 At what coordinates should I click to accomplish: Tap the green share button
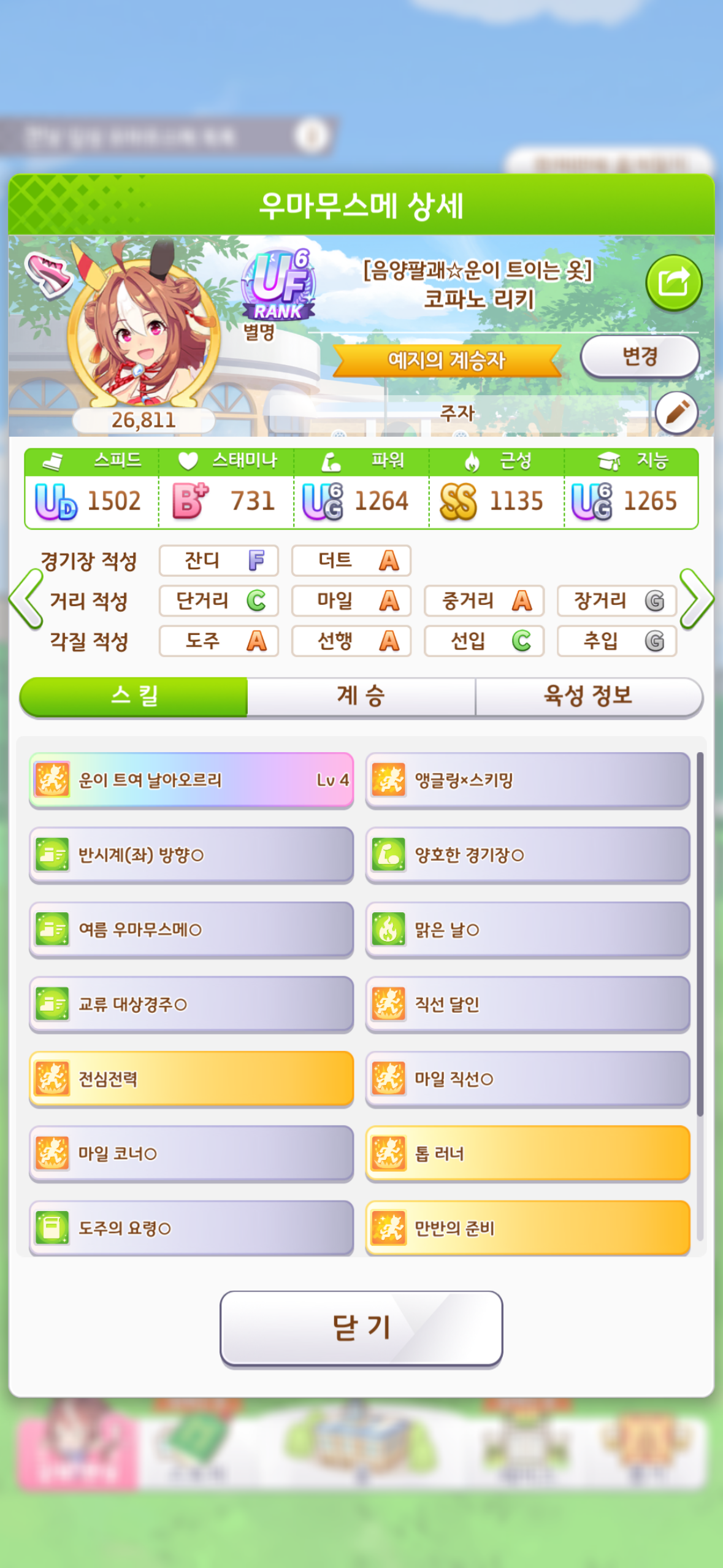pos(673,283)
